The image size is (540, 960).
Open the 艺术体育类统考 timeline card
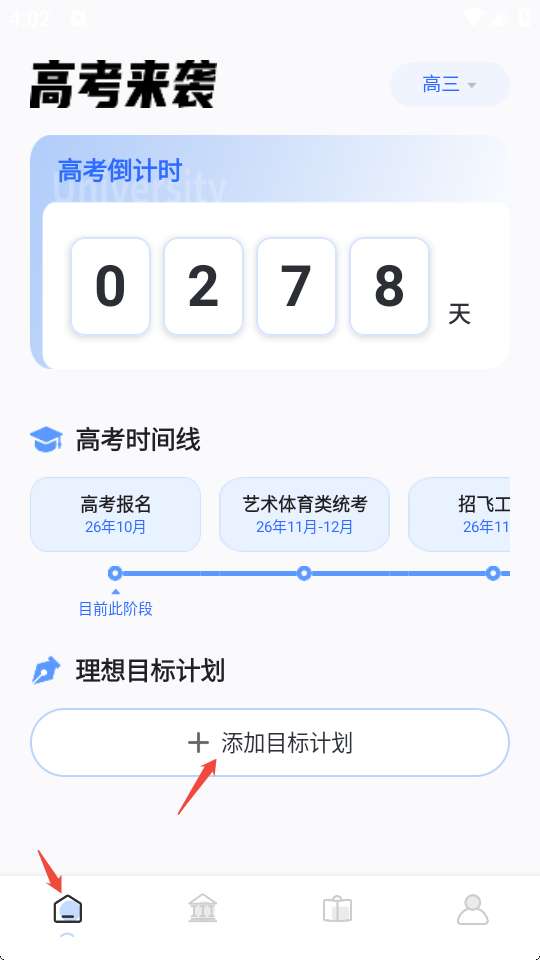tap(304, 514)
